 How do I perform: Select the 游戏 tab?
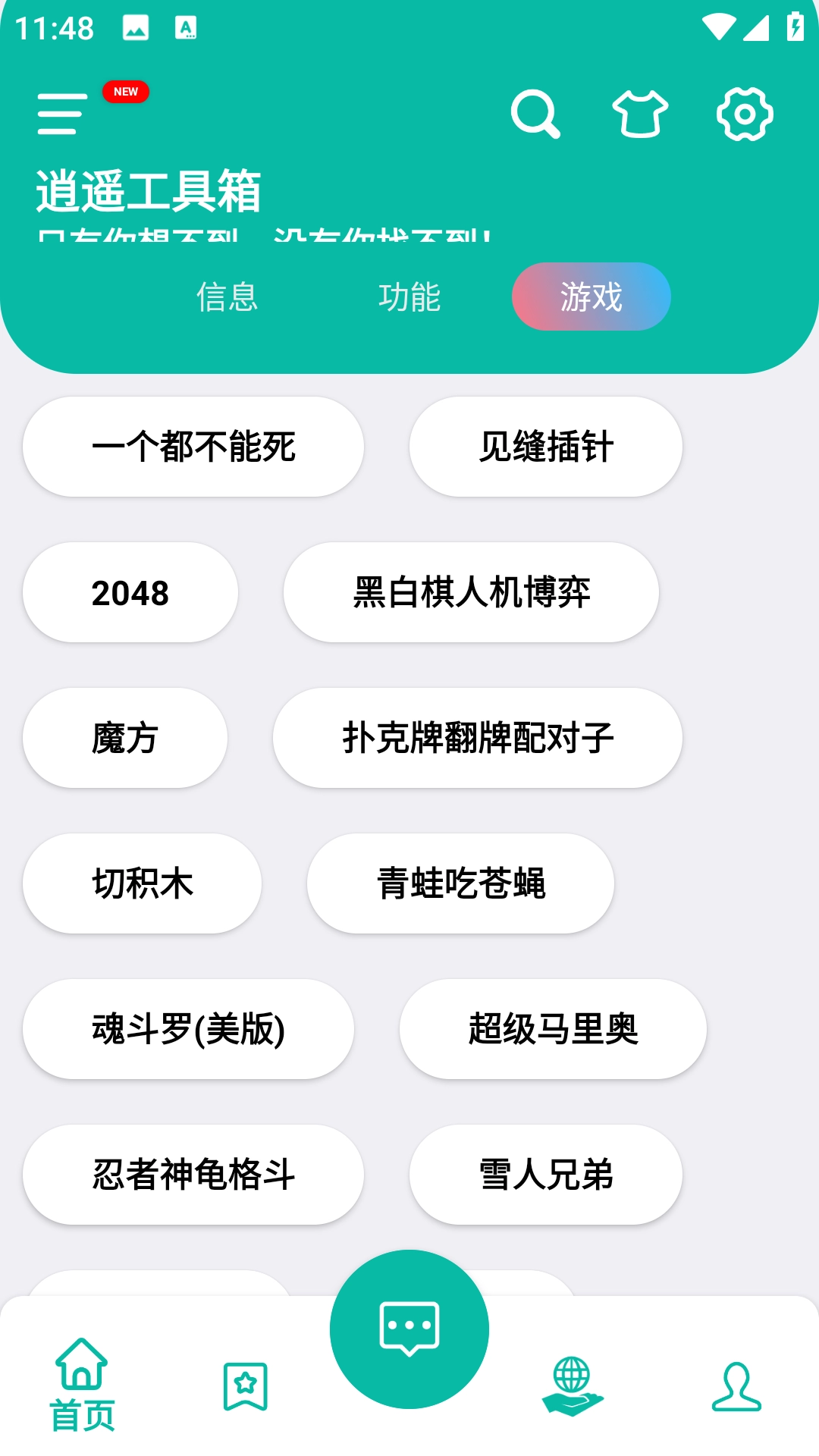point(591,297)
